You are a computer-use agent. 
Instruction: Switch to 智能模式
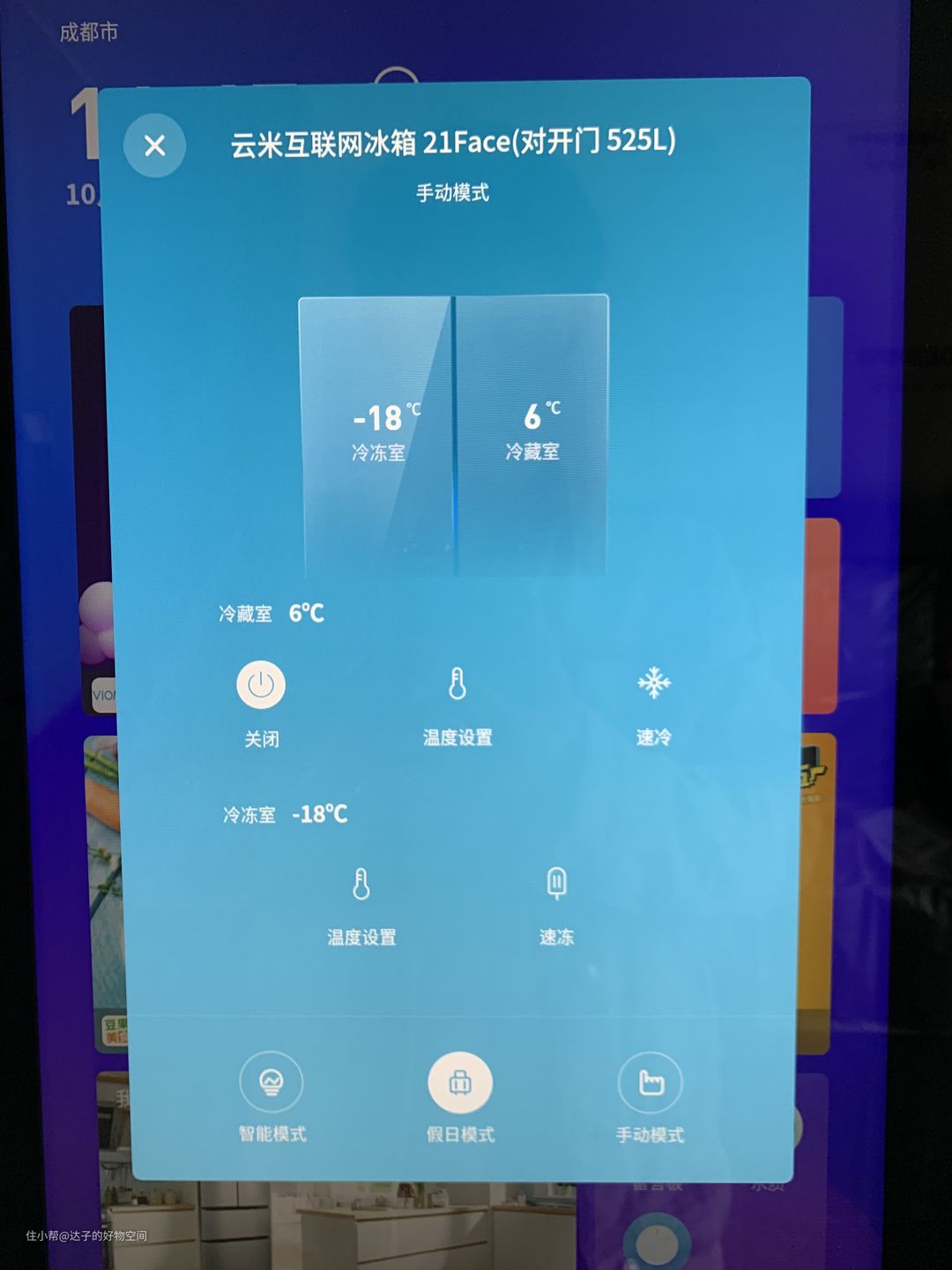click(x=271, y=1083)
